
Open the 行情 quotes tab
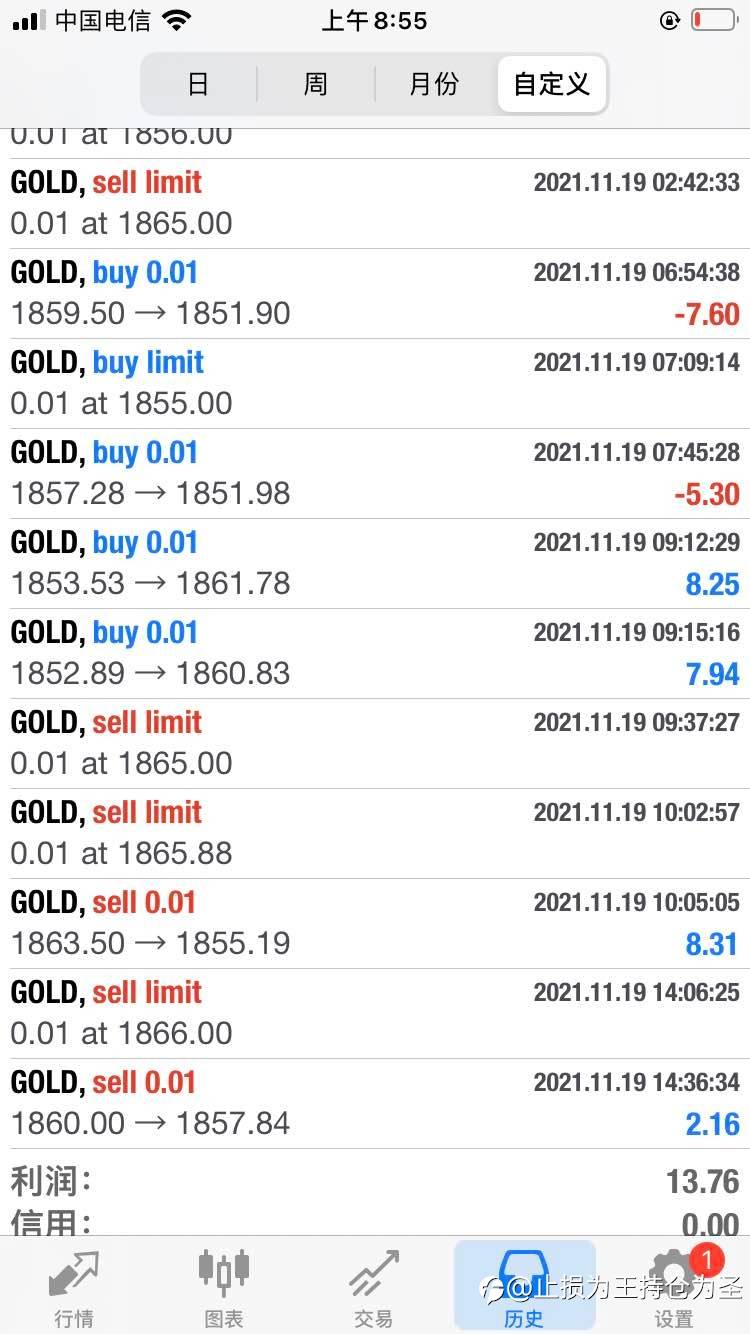(75, 1288)
